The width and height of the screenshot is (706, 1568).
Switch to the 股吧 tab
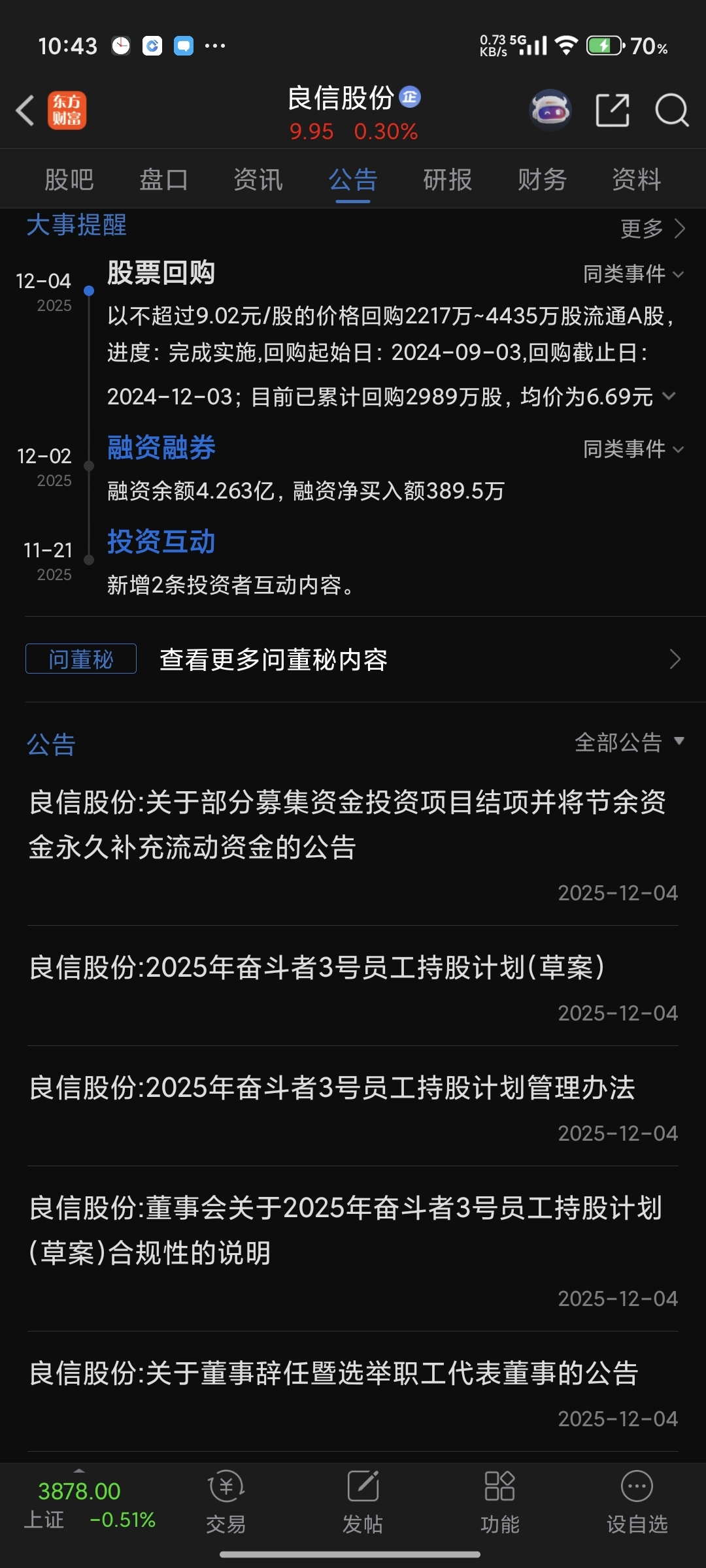click(69, 179)
